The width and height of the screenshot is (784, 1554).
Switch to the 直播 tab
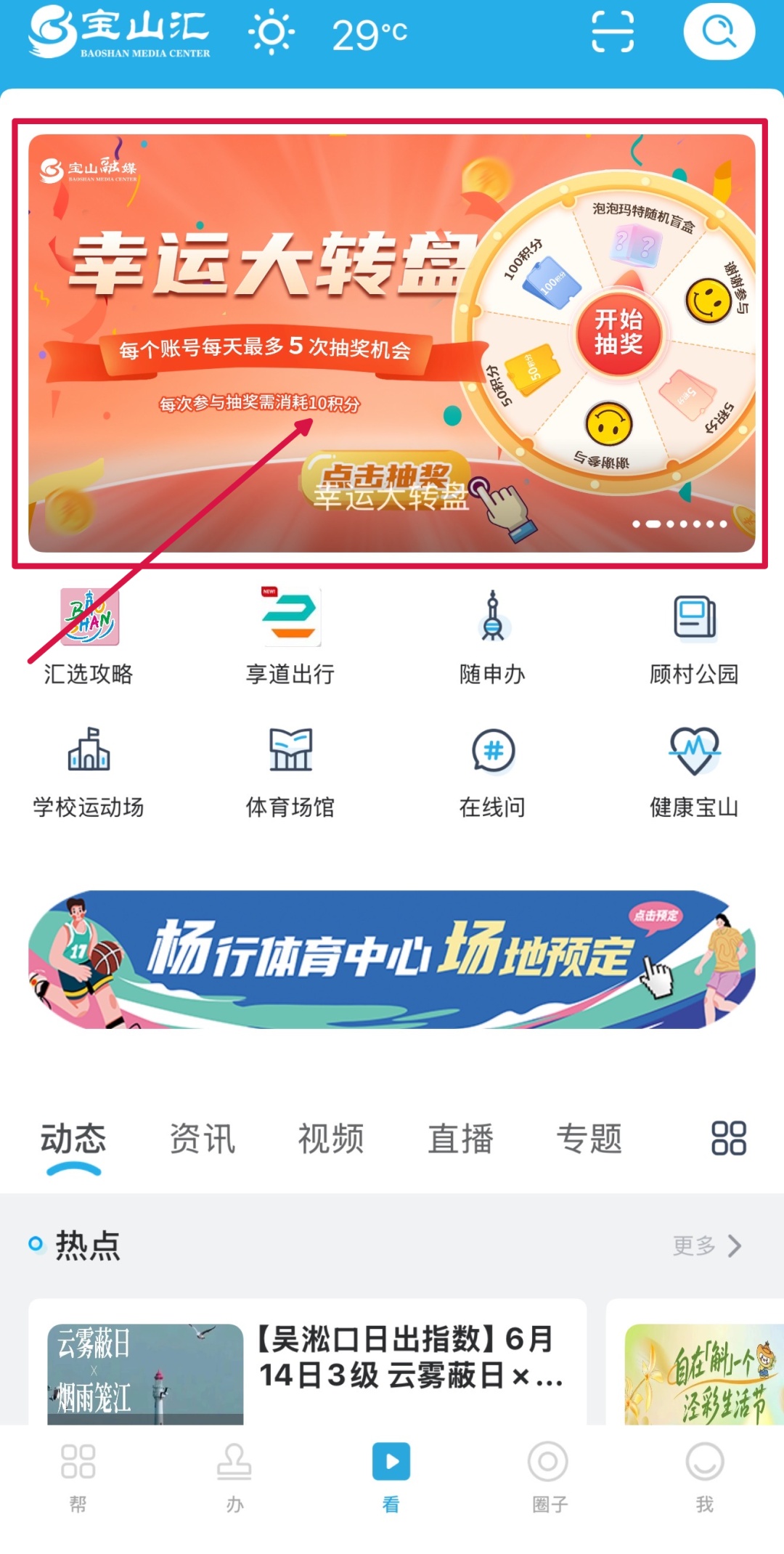pos(460,1139)
